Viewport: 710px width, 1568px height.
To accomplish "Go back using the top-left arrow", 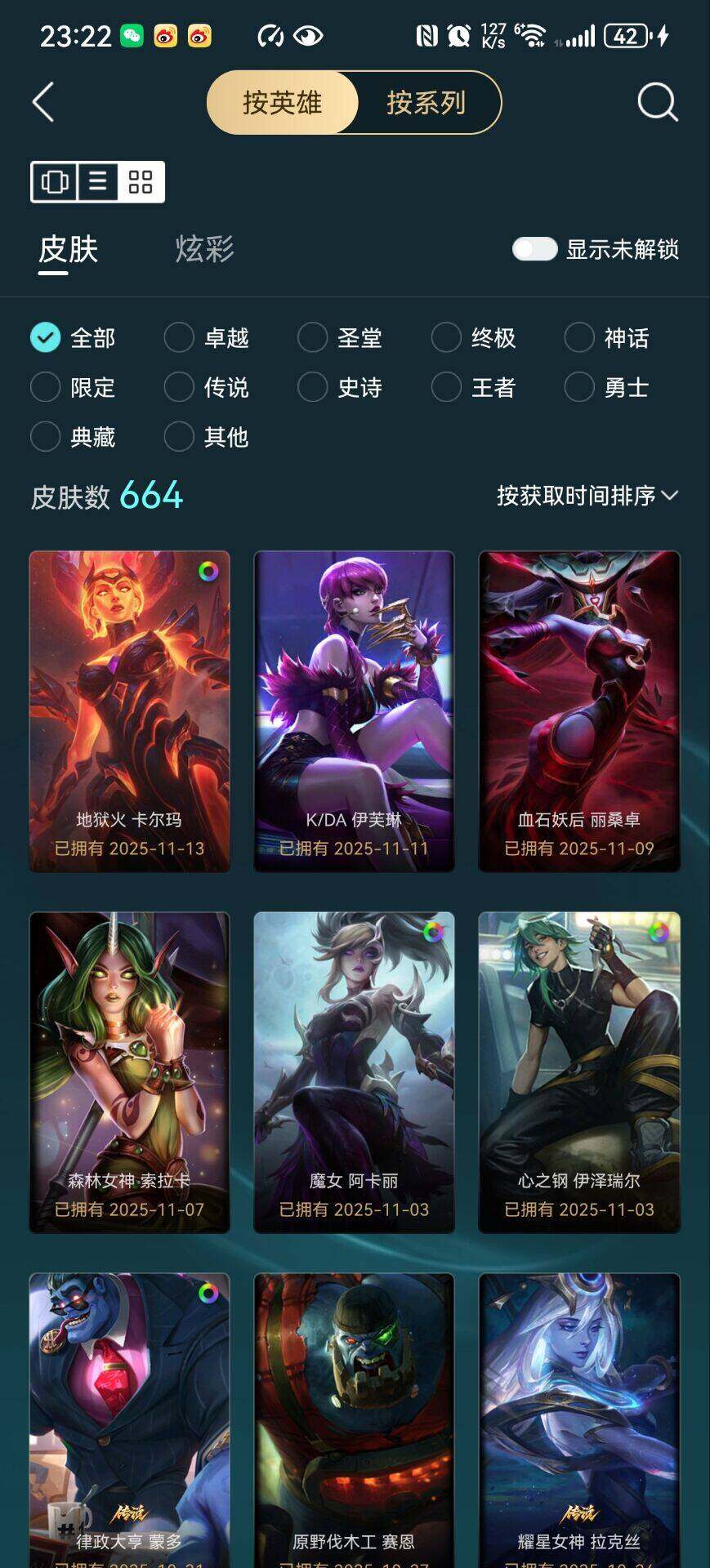I will click(43, 103).
